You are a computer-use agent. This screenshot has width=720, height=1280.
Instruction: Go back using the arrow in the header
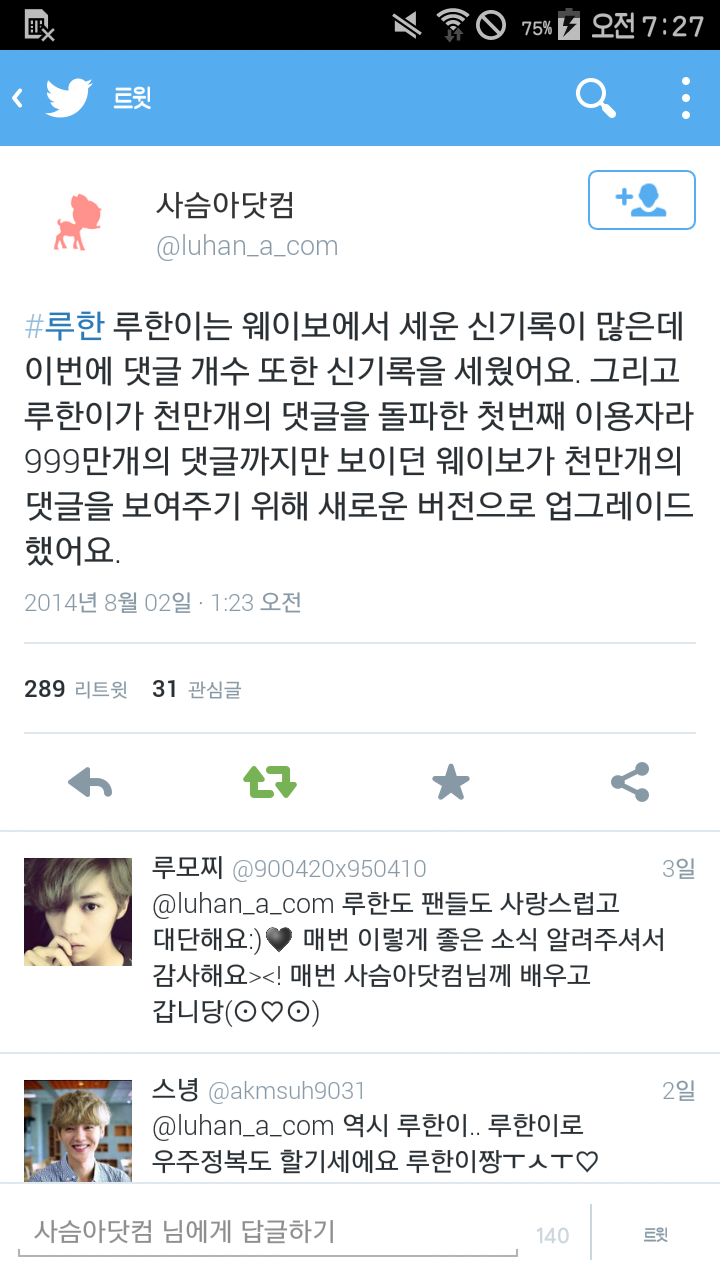pos(18,98)
